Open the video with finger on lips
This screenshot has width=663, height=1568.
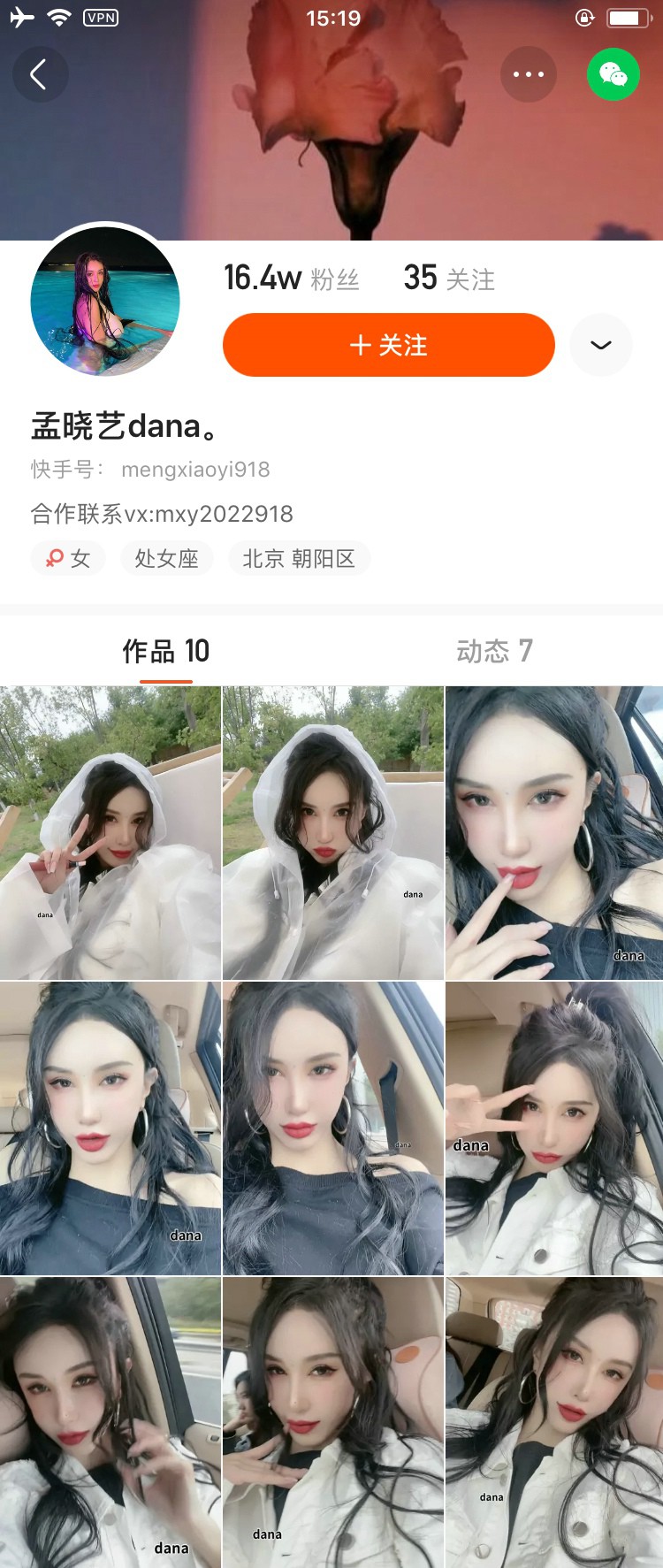coord(554,833)
